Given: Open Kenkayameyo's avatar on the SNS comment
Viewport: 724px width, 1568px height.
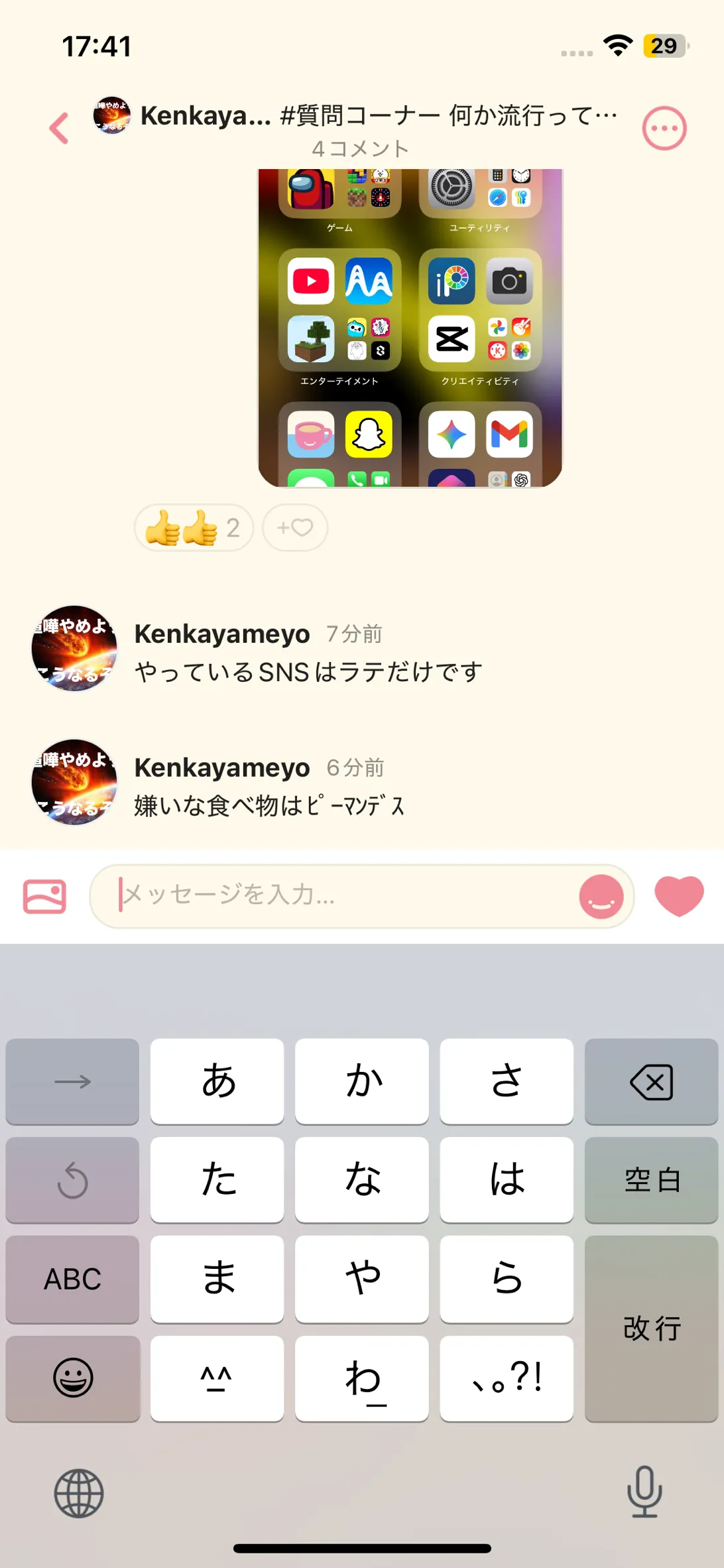Looking at the screenshot, I should (x=74, y=648).
